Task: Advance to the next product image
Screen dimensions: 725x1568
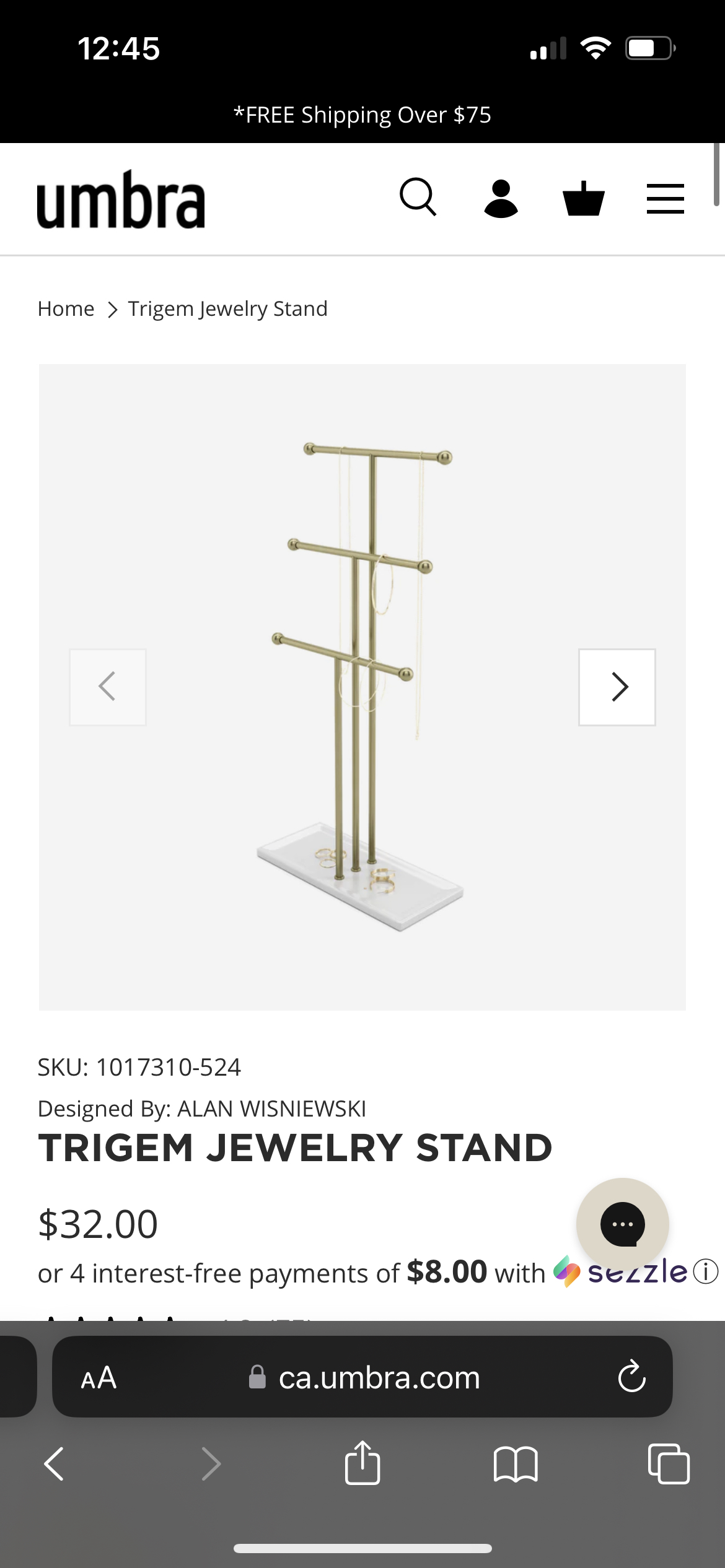Action: 617,686
